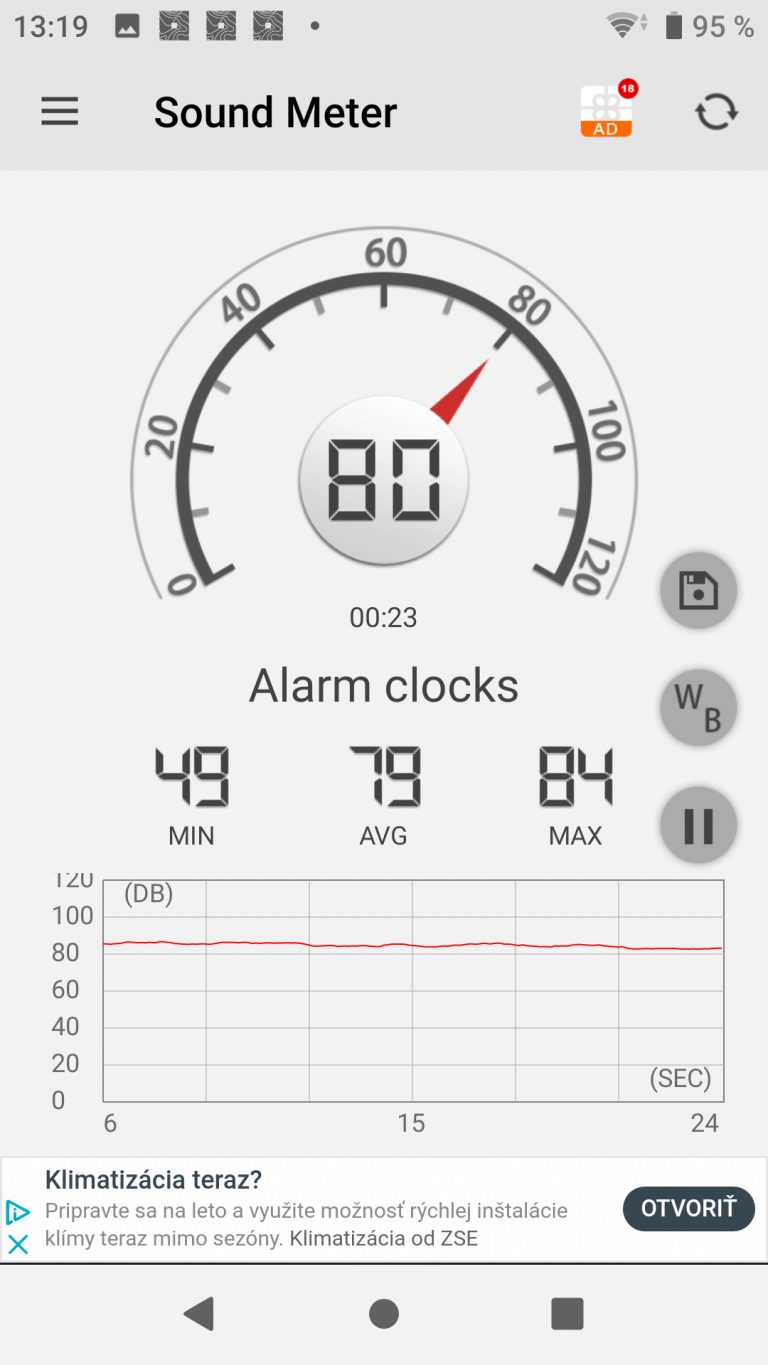Return to the home screen
Viewport: 768px width, 1365px height.
point(384,1313)
